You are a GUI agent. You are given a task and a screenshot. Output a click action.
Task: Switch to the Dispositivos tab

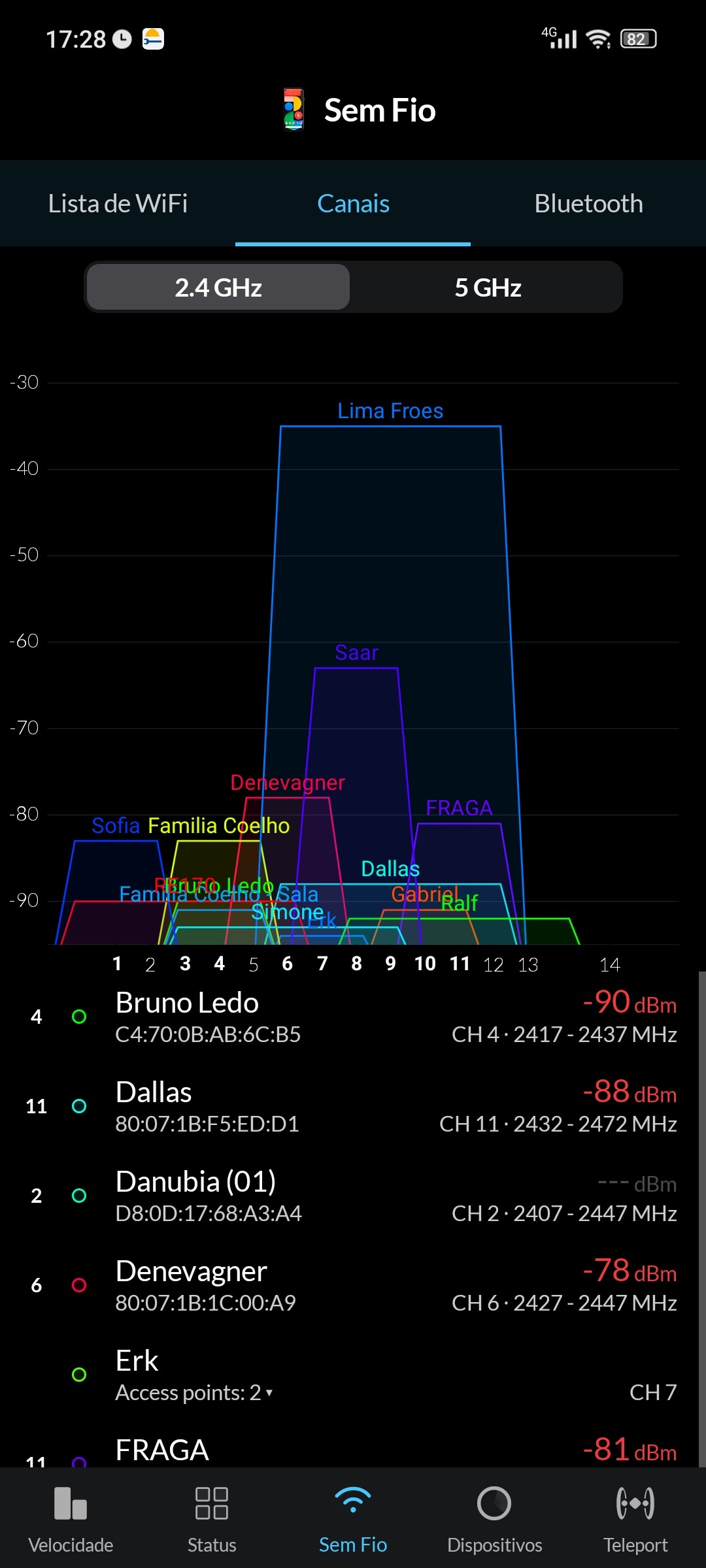[x=494, y=1518]
